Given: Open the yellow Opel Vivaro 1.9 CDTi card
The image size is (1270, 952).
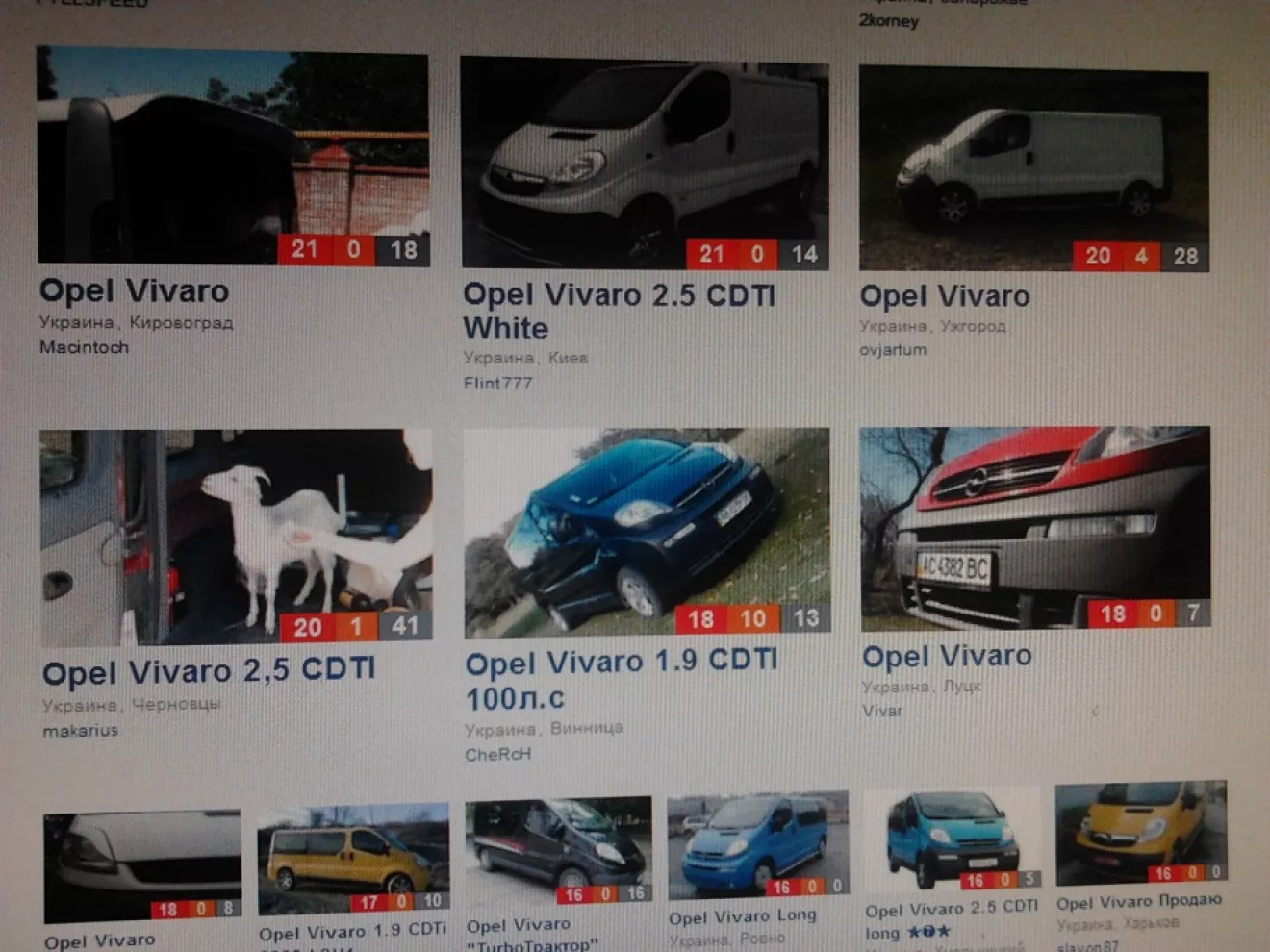Looking at the screenshot, I should 352,931.
